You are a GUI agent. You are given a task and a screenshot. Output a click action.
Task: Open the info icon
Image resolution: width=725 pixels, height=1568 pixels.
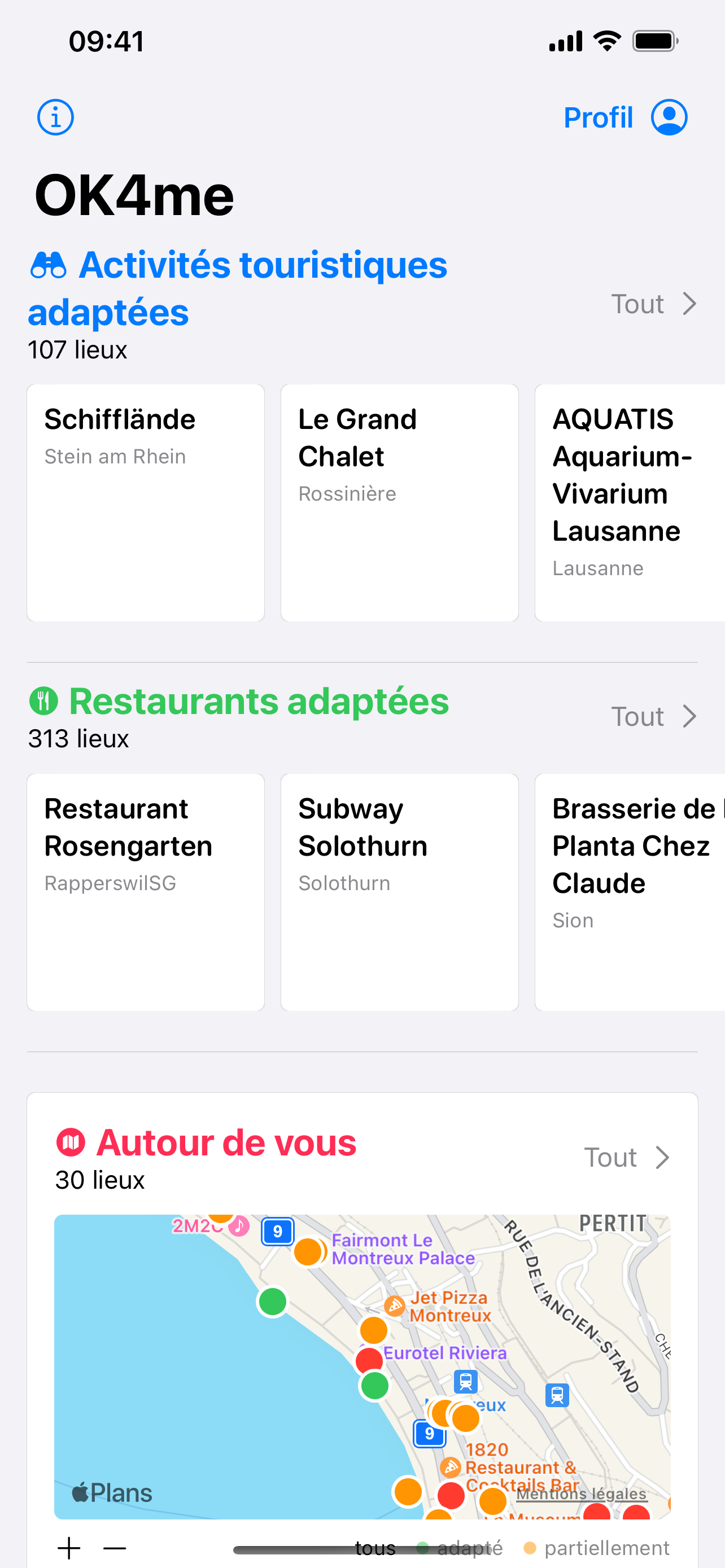[x=55, y=117]
